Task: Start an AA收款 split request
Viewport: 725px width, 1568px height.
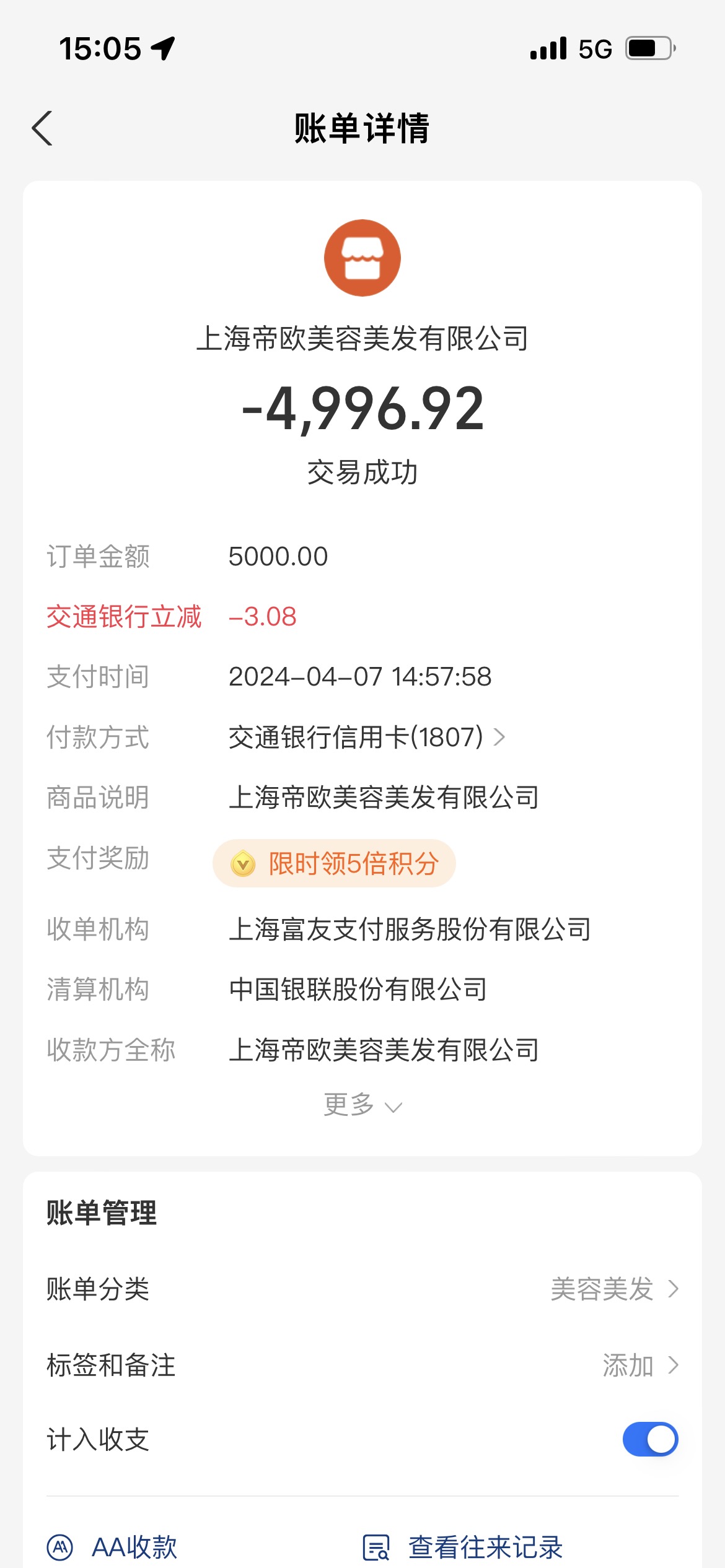Action: click(112, 1547)
